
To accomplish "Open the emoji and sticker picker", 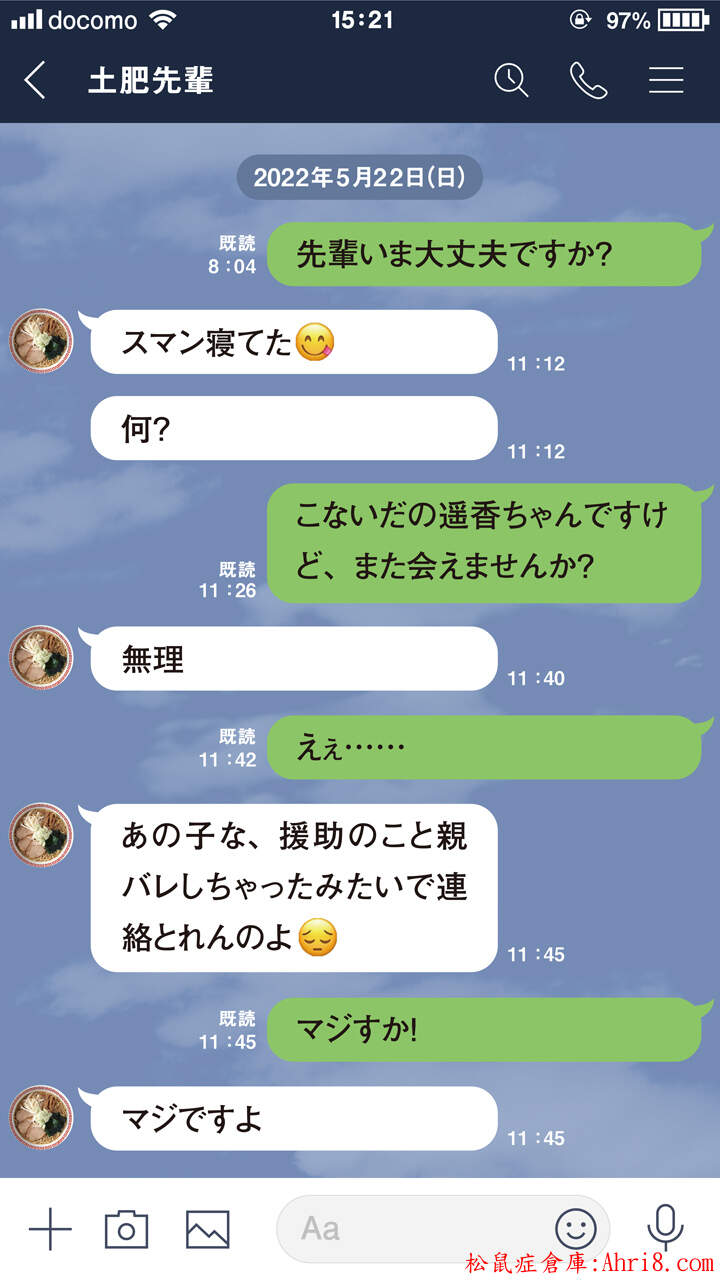I will click(x=576, y=1228).
